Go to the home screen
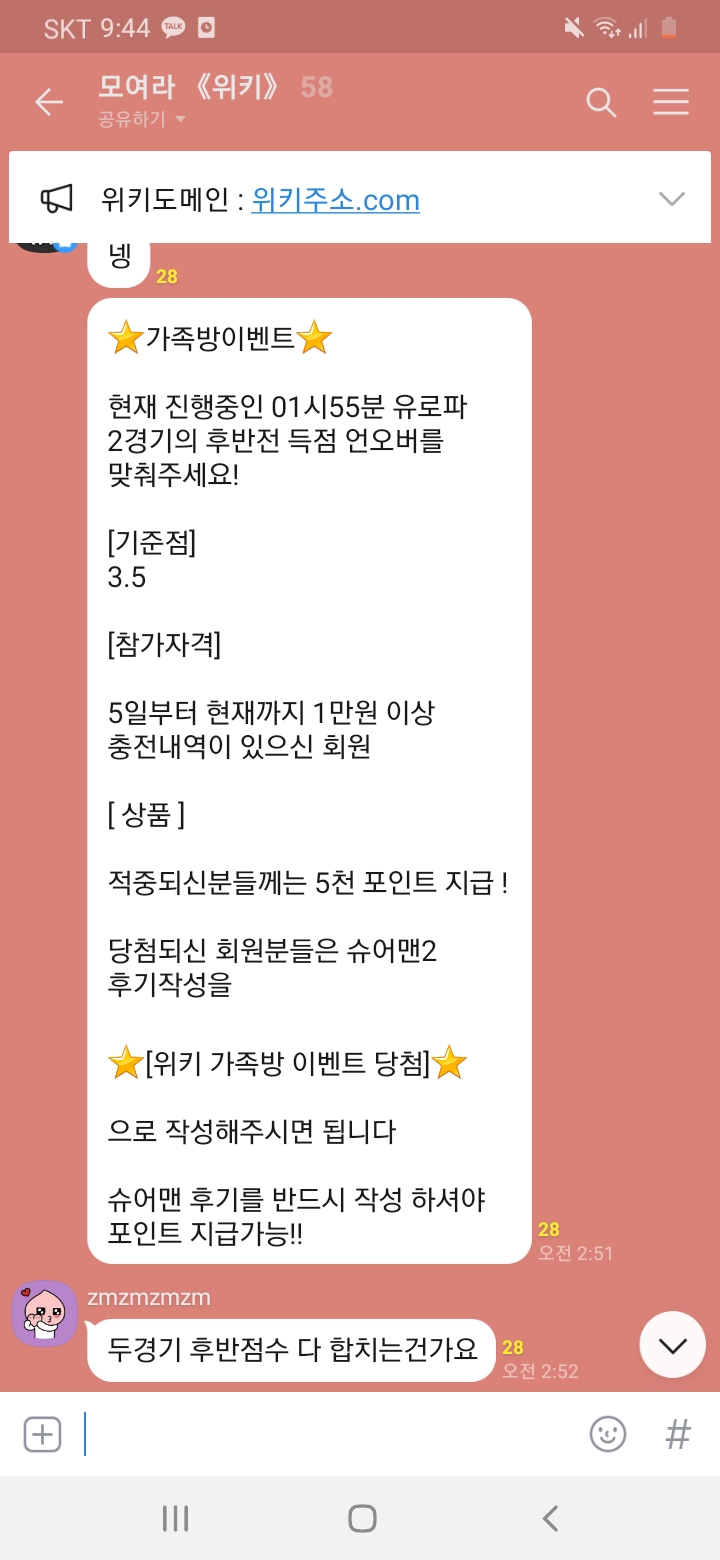 [361, 1519]
